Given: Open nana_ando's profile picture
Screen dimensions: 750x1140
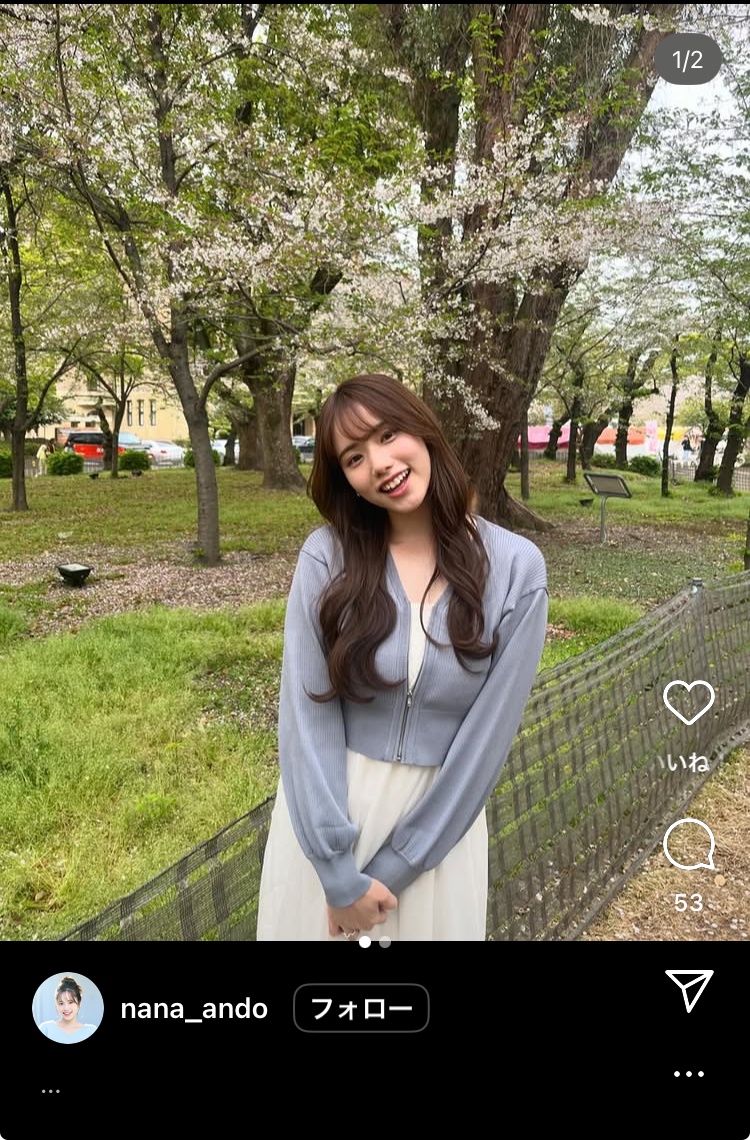Looking at the screenshot, I should (68, 1008).
